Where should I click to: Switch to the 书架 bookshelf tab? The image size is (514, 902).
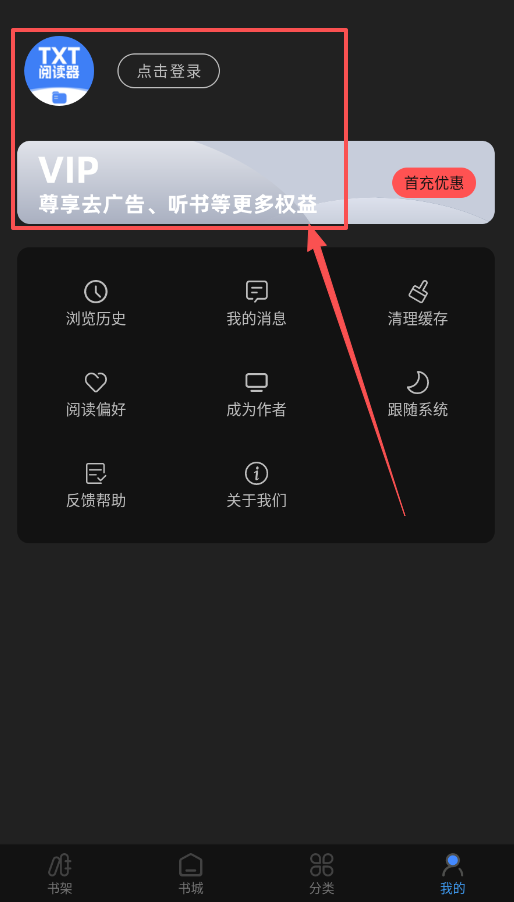pos(60,874)
